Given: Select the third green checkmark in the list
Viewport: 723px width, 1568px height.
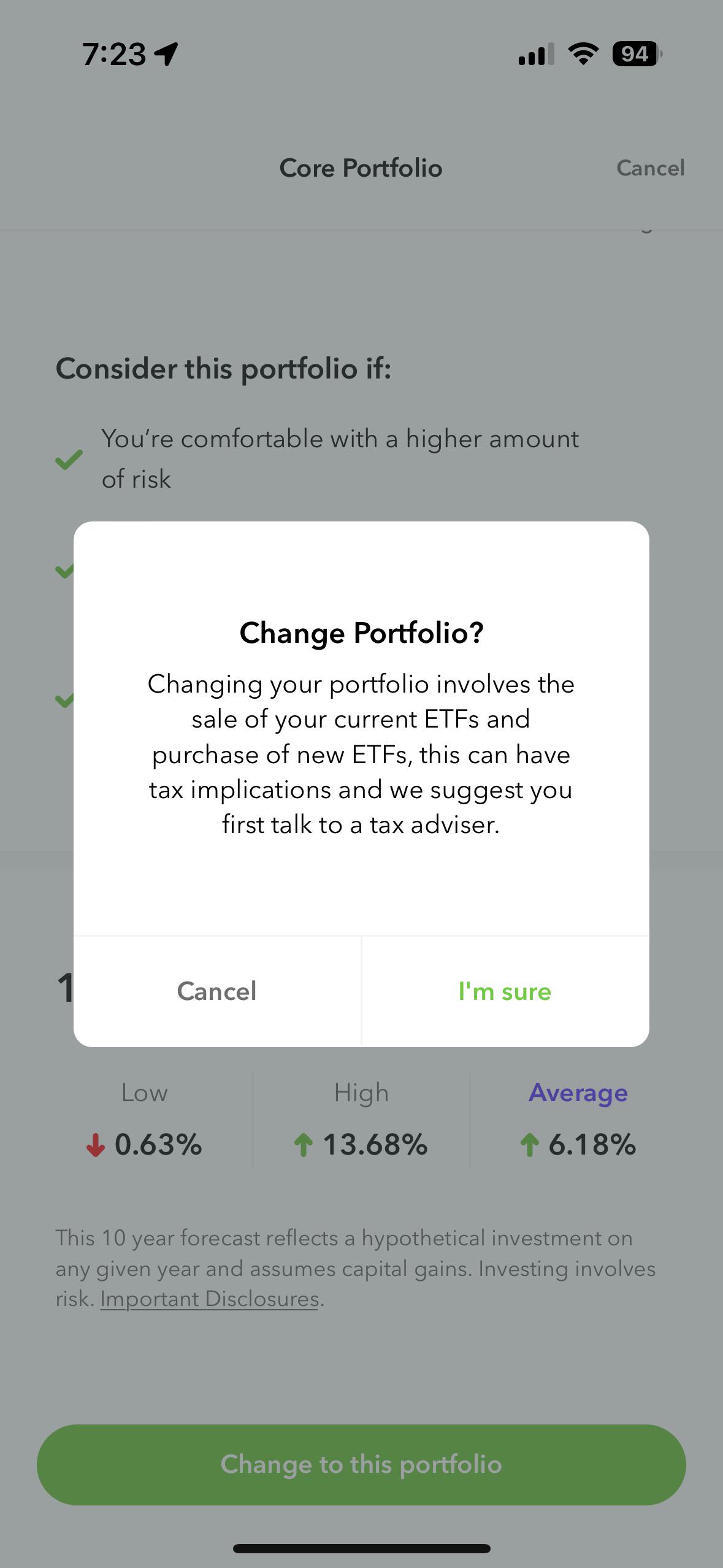Looking at the screenshot, I should pyautogui.click(x=64, y=702).
